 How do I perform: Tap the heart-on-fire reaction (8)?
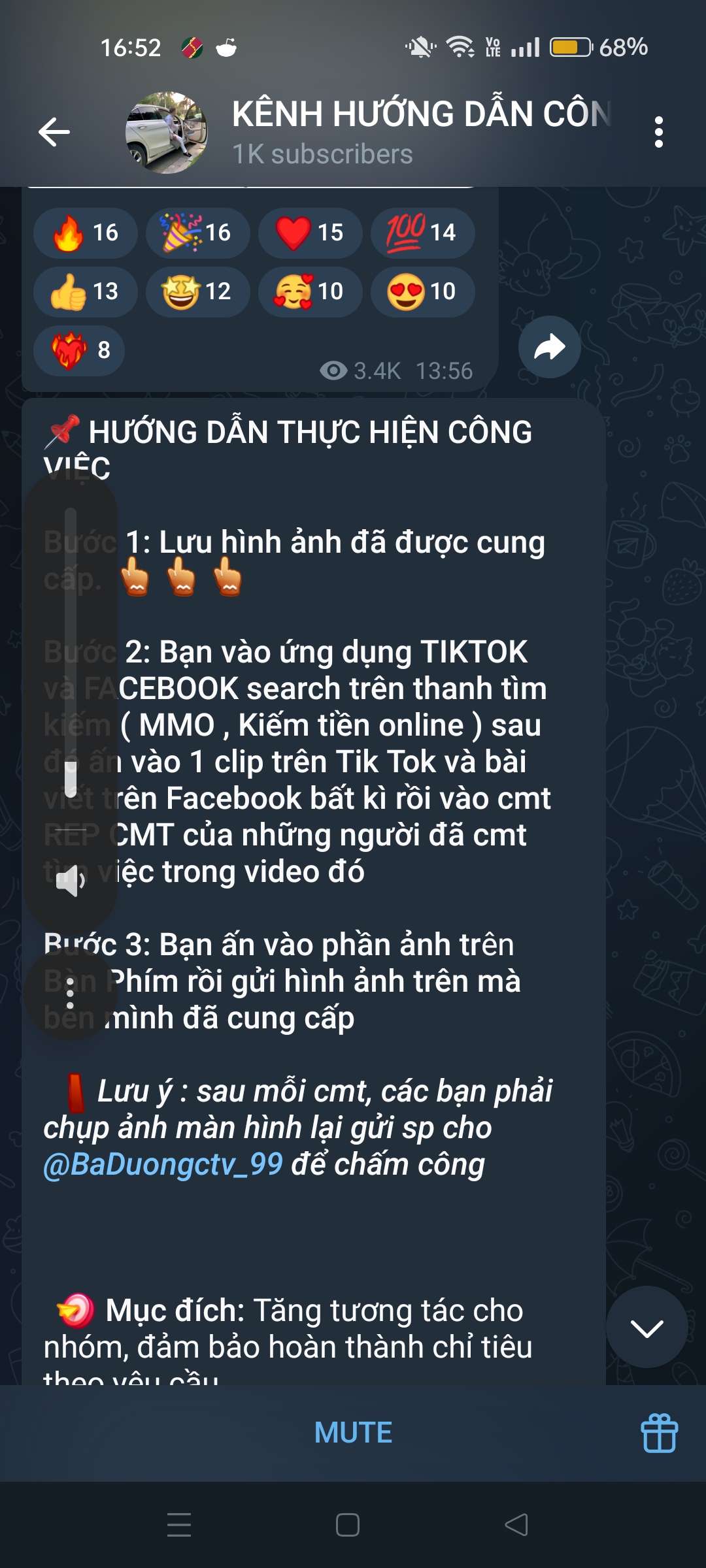tap(79, 350)
